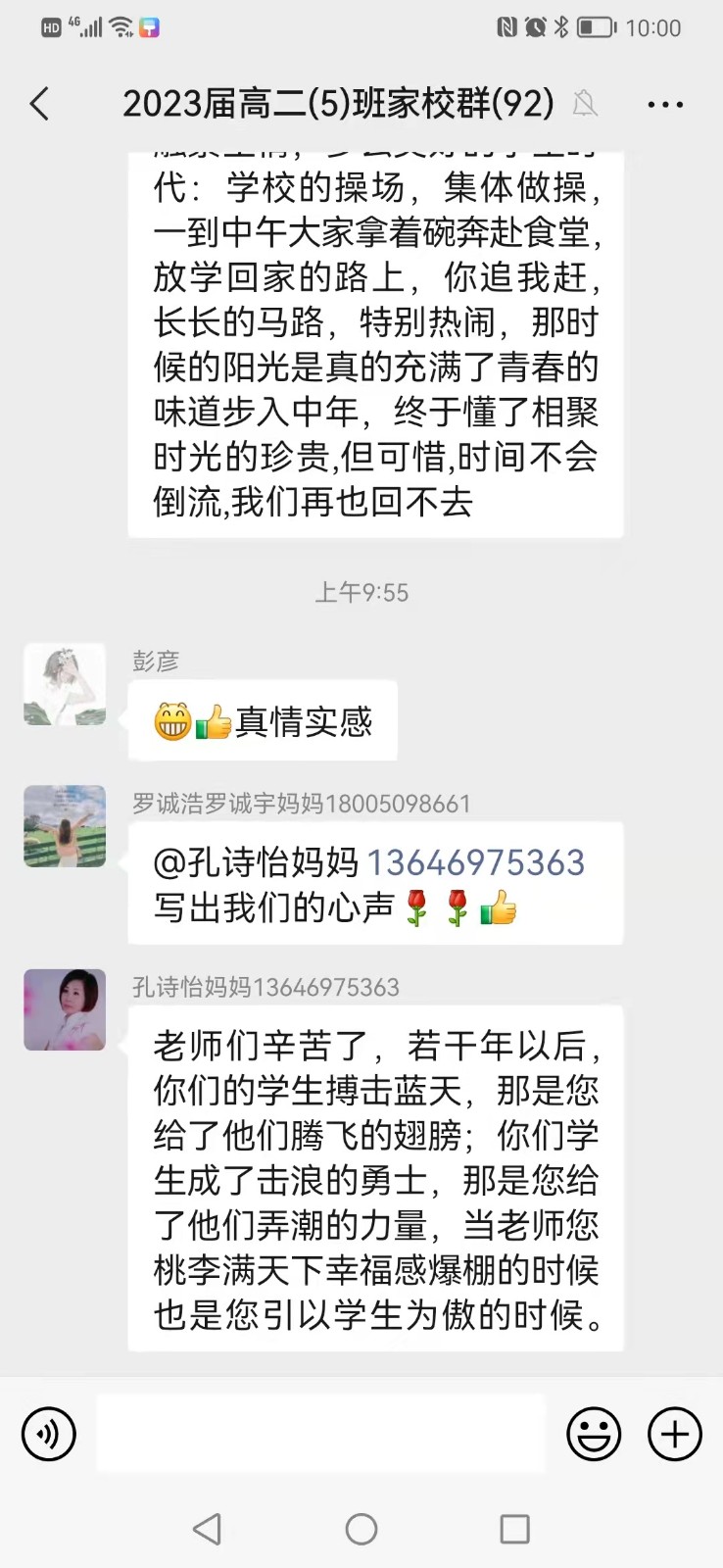Open the plus attachments menu
The image size is (723, 1568).
pyautogui.click(x=675, y=1434)
